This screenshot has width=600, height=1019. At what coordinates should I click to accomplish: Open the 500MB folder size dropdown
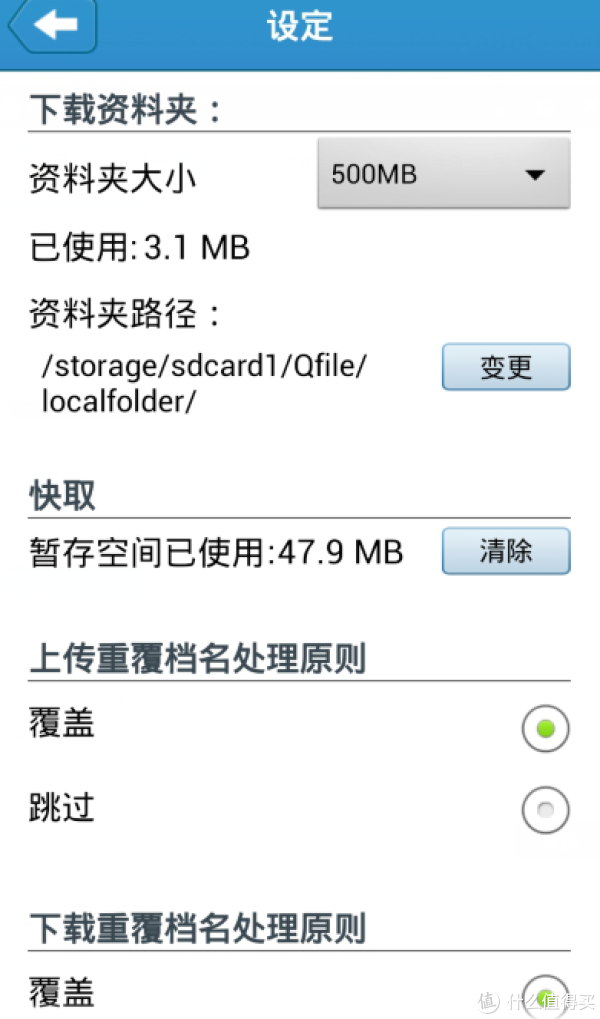[444, 174]
